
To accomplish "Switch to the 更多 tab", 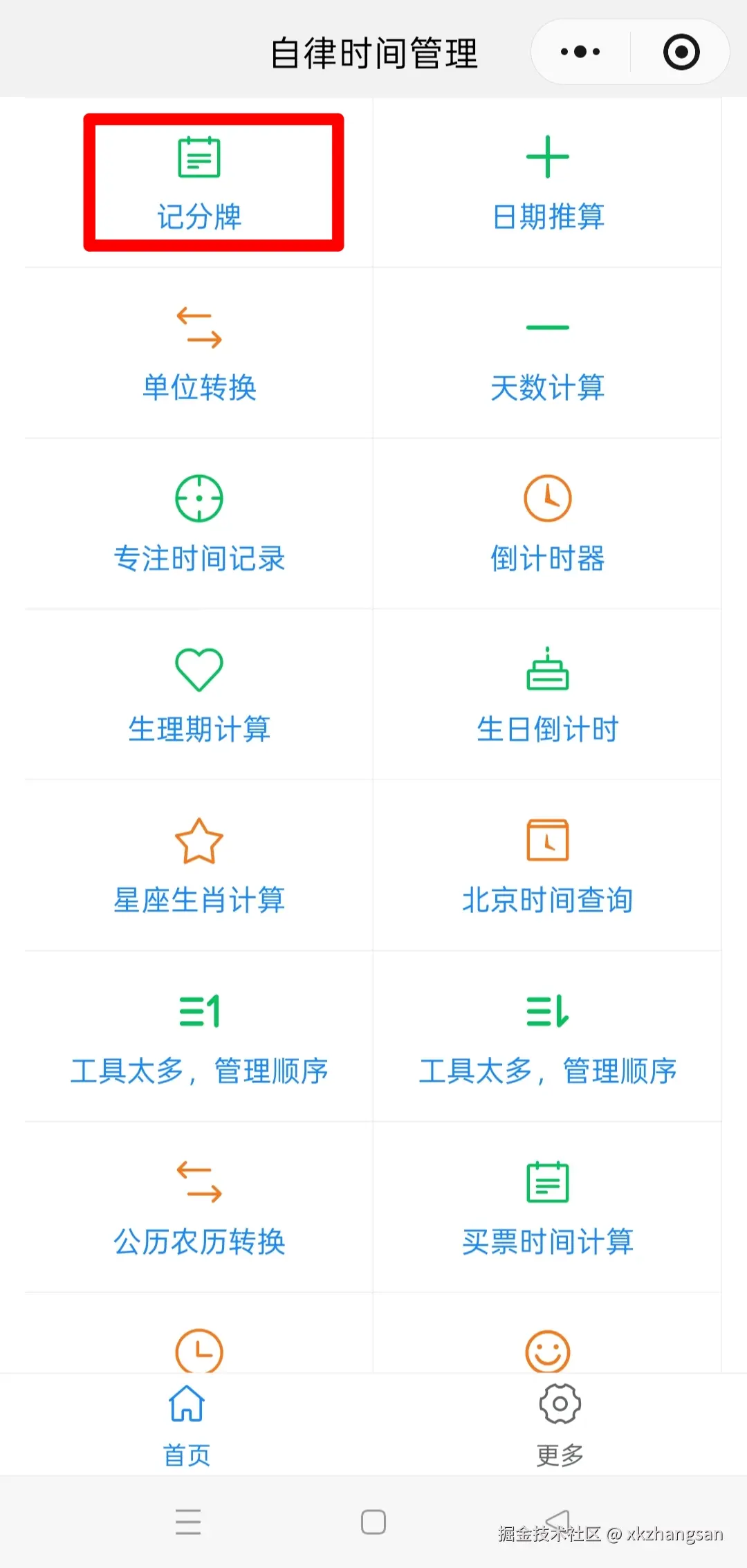I will click(x=558, y=1425).
